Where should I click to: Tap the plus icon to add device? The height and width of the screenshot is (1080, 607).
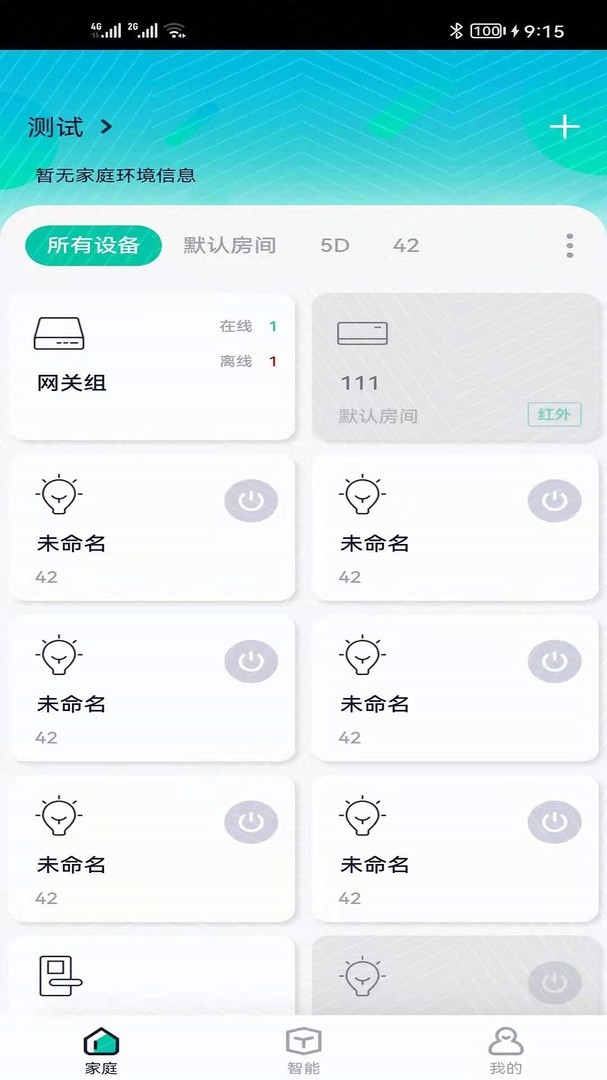(x=564, y=127)
